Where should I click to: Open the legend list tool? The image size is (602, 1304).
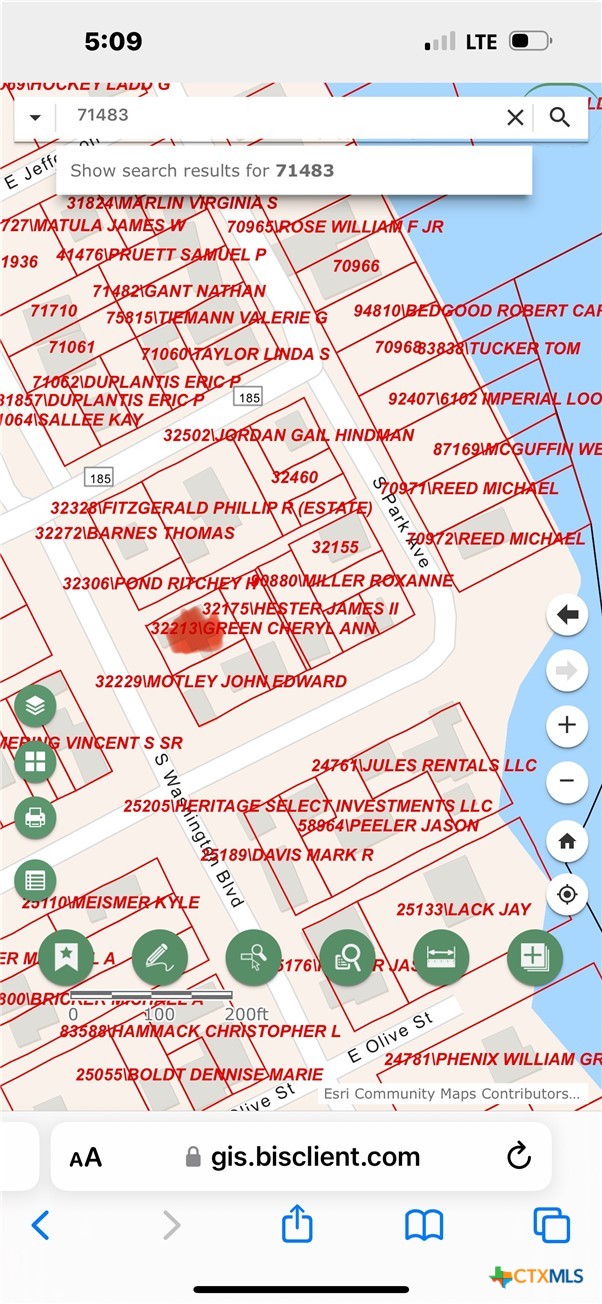click(35, 880)
